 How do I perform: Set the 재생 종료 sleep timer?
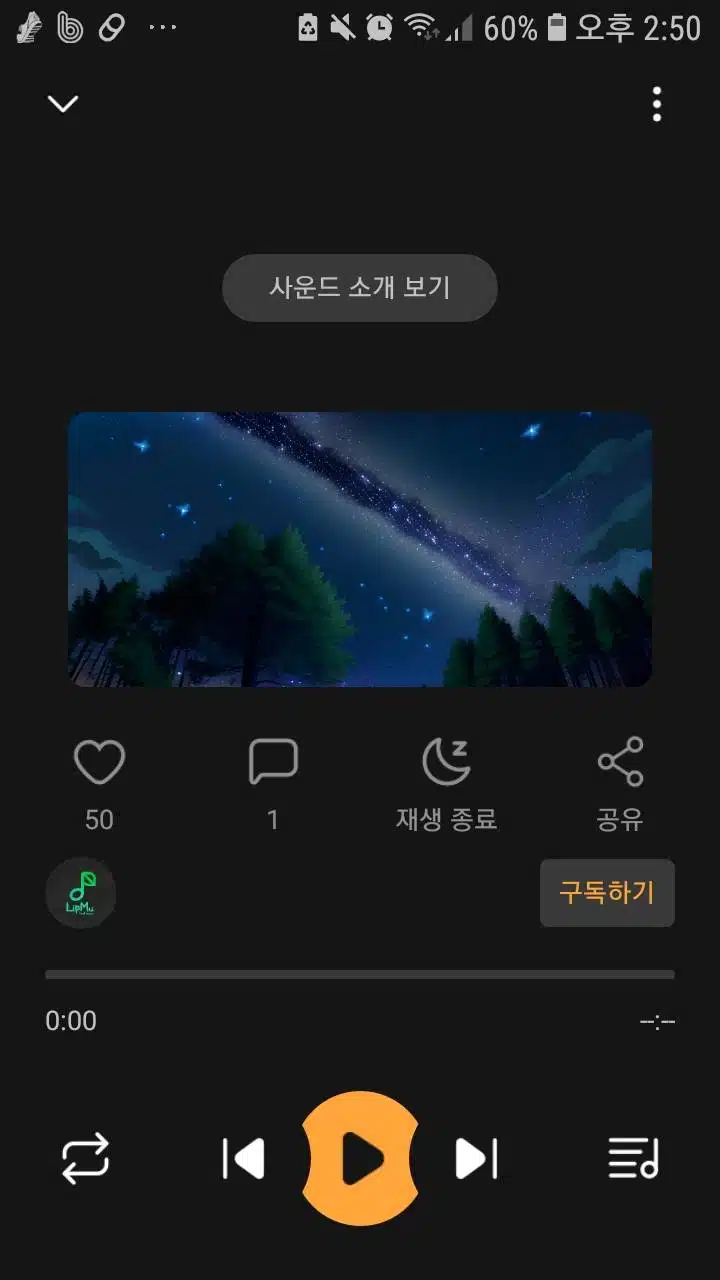coord(446,763)
